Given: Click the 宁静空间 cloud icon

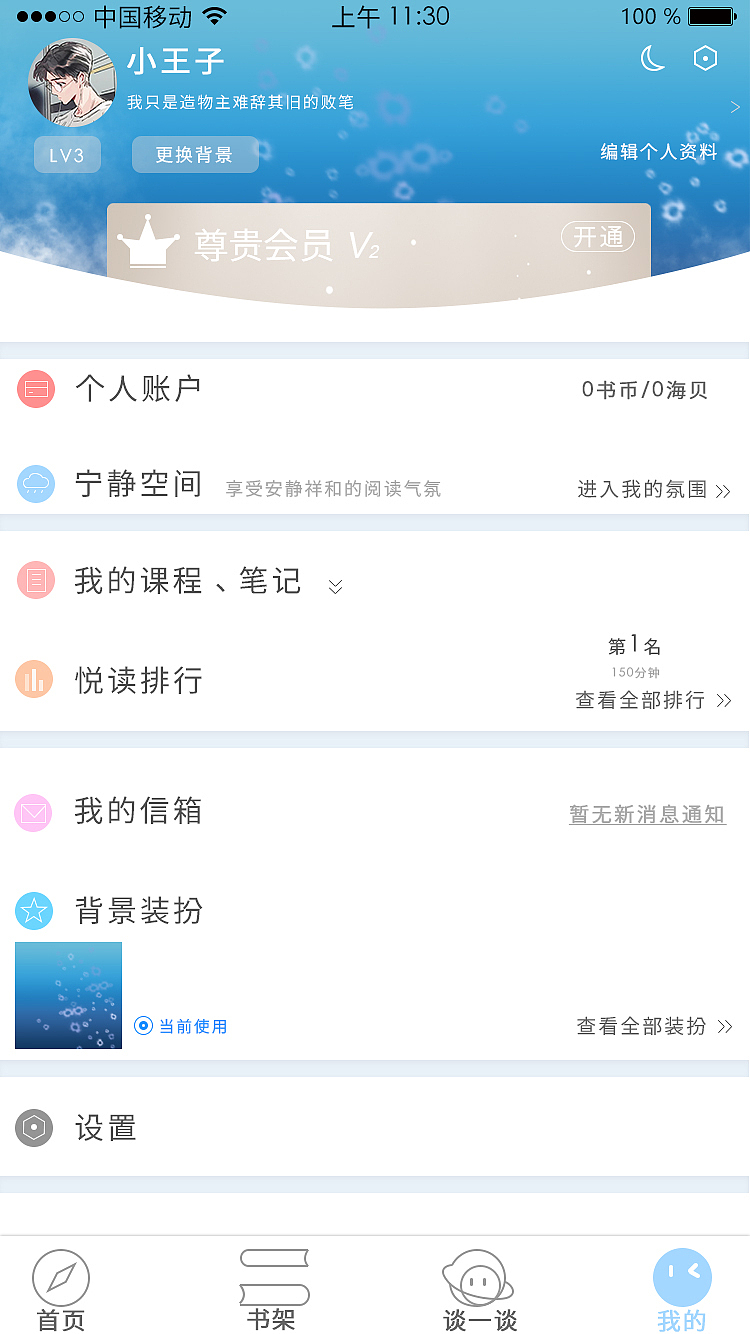Looking at the screenshot, I should coord(36,484).
